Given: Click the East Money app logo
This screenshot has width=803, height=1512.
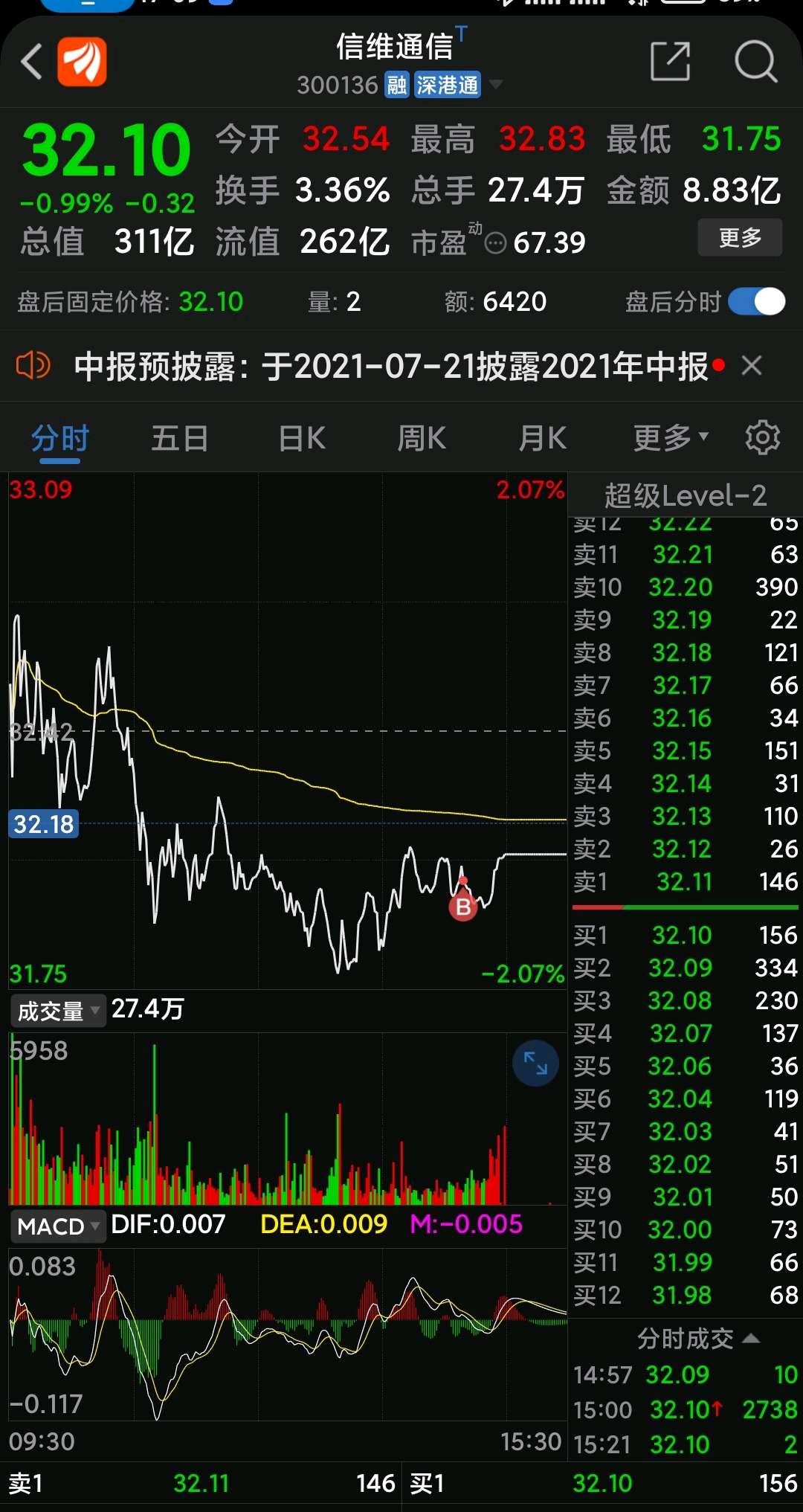Looking at the screenshot, I should (82, 62).
